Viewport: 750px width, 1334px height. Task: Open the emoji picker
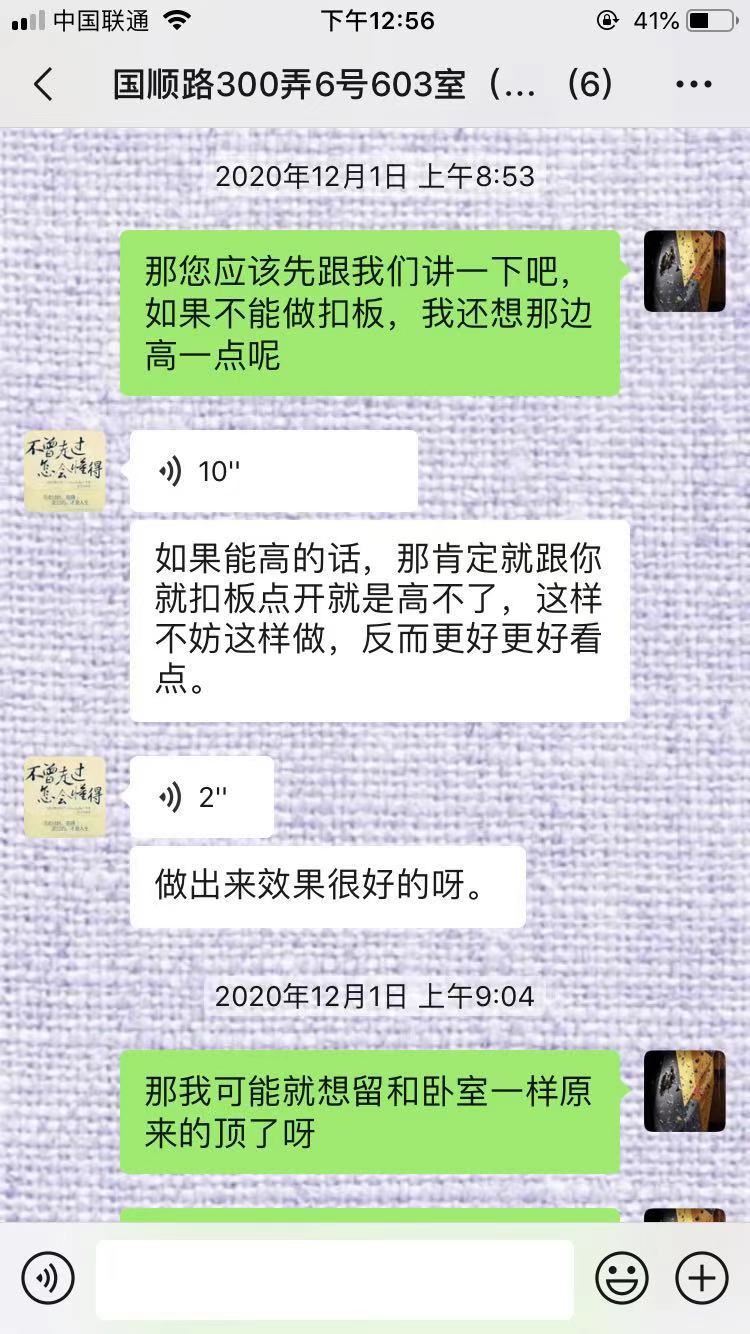[622, 1278]
